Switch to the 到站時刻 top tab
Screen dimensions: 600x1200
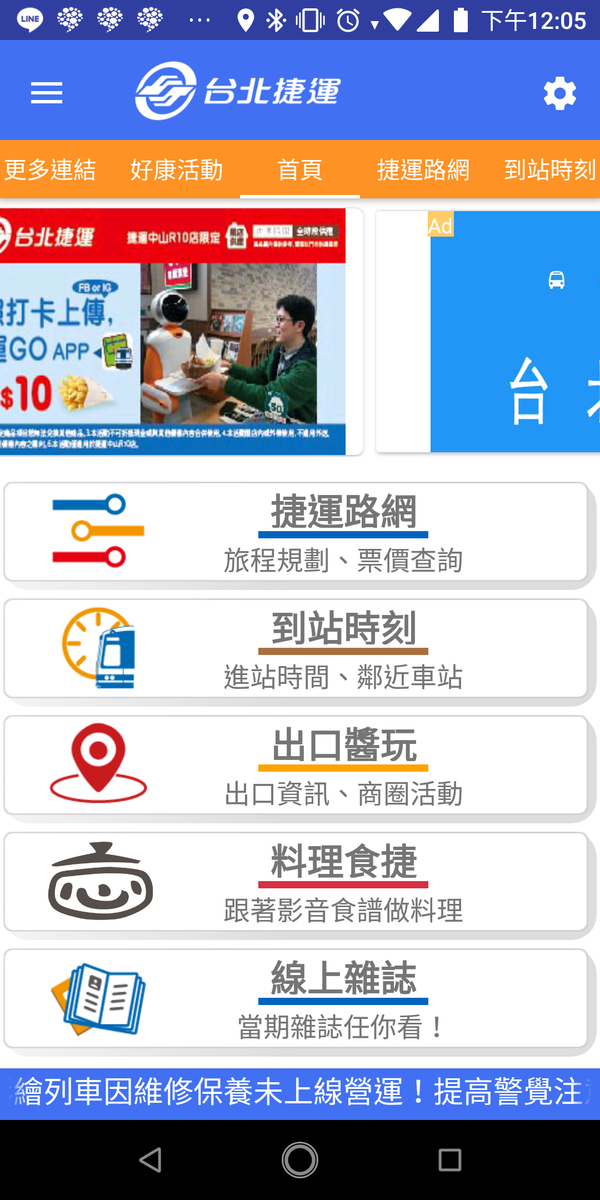pos(550,169)
